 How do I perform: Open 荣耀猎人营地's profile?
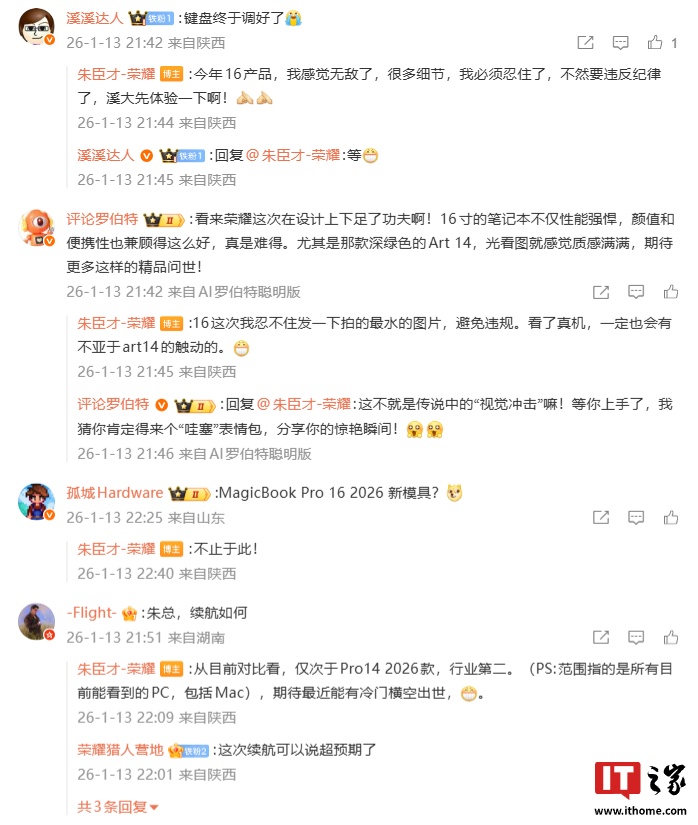(x=120, y=749)
